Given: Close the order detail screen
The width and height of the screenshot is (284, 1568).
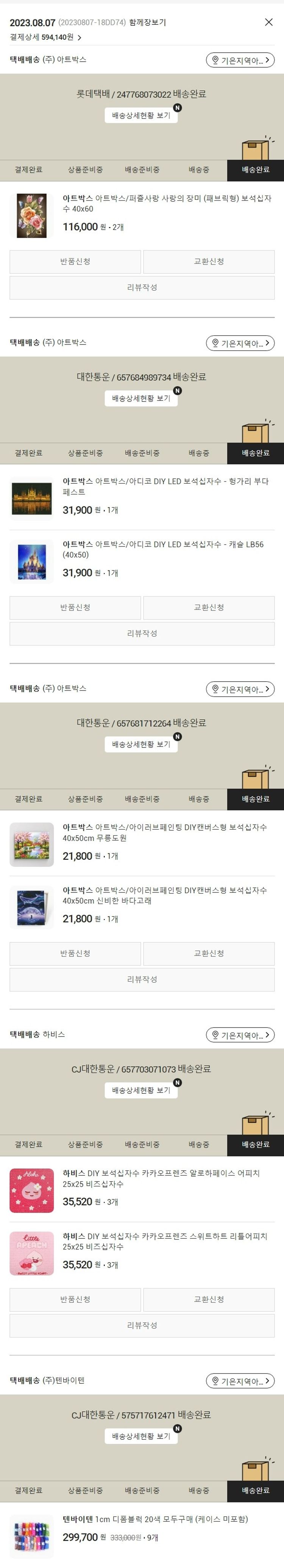Looking at the screenshot, I should tap(268, 22).
